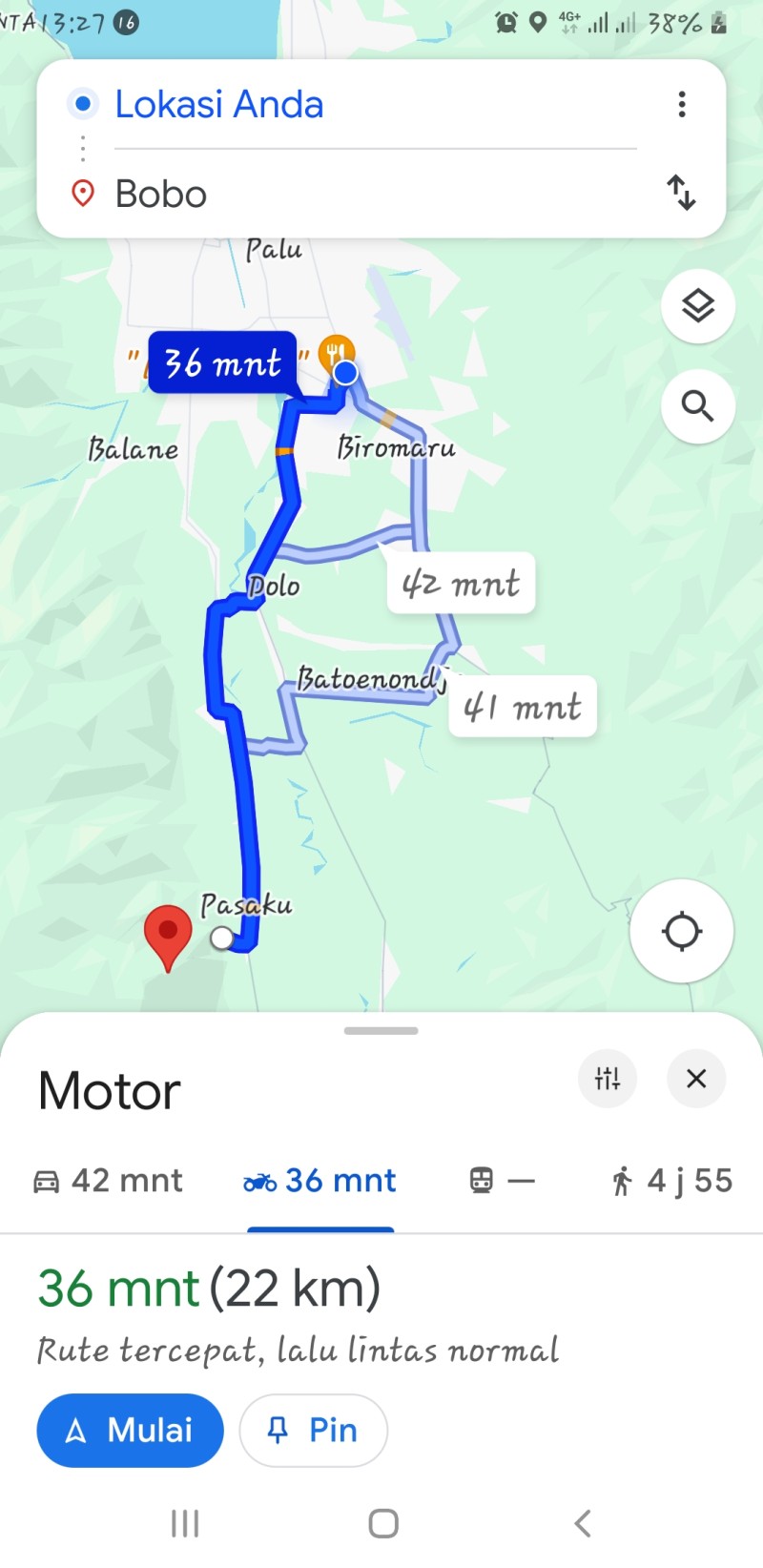Start navigation with Mulai
Viewport: 763px width, 1568px height.
coord(130,1431)
